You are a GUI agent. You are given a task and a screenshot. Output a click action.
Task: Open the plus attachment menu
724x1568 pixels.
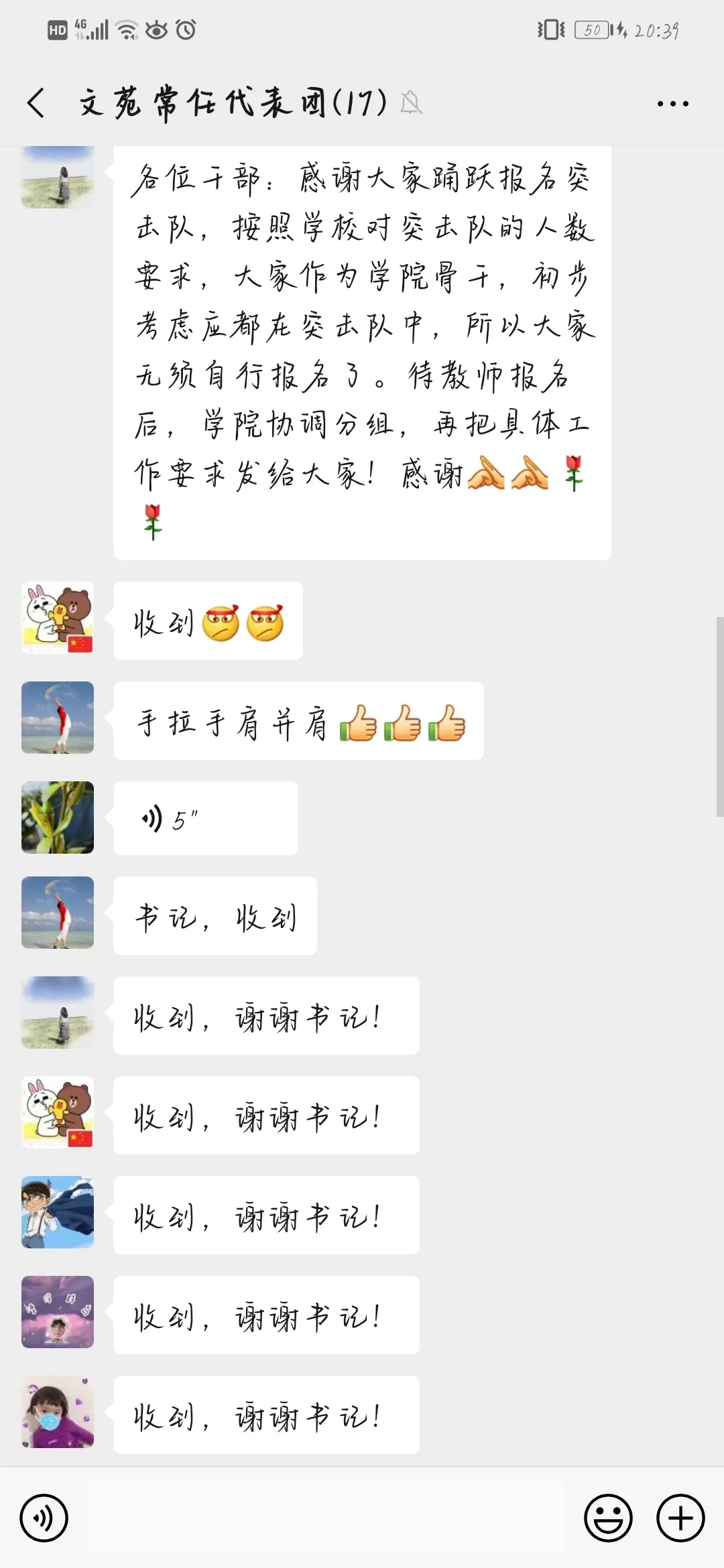pos(680,1518)
